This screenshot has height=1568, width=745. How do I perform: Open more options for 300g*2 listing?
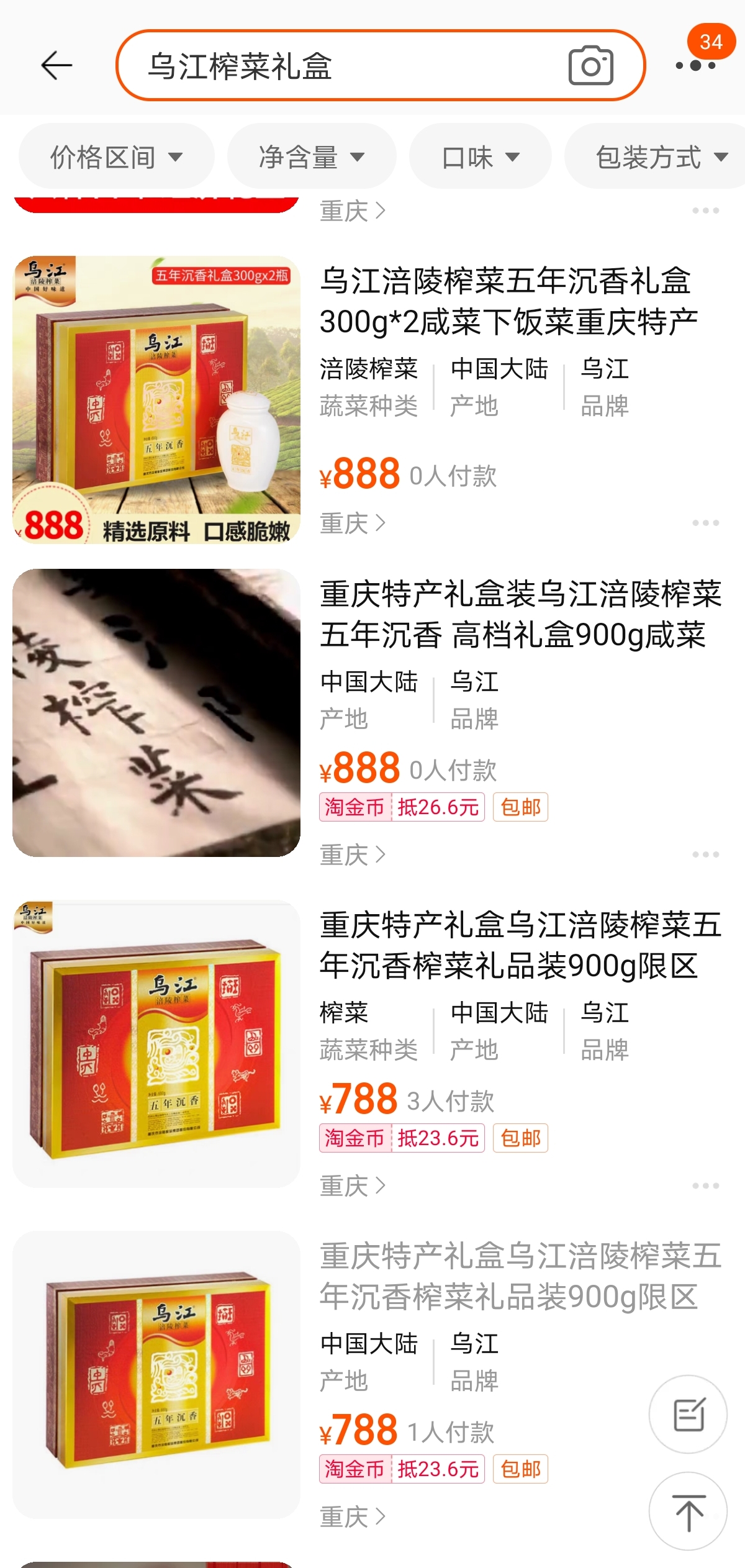pyautogui.click(x=705, y=523)
